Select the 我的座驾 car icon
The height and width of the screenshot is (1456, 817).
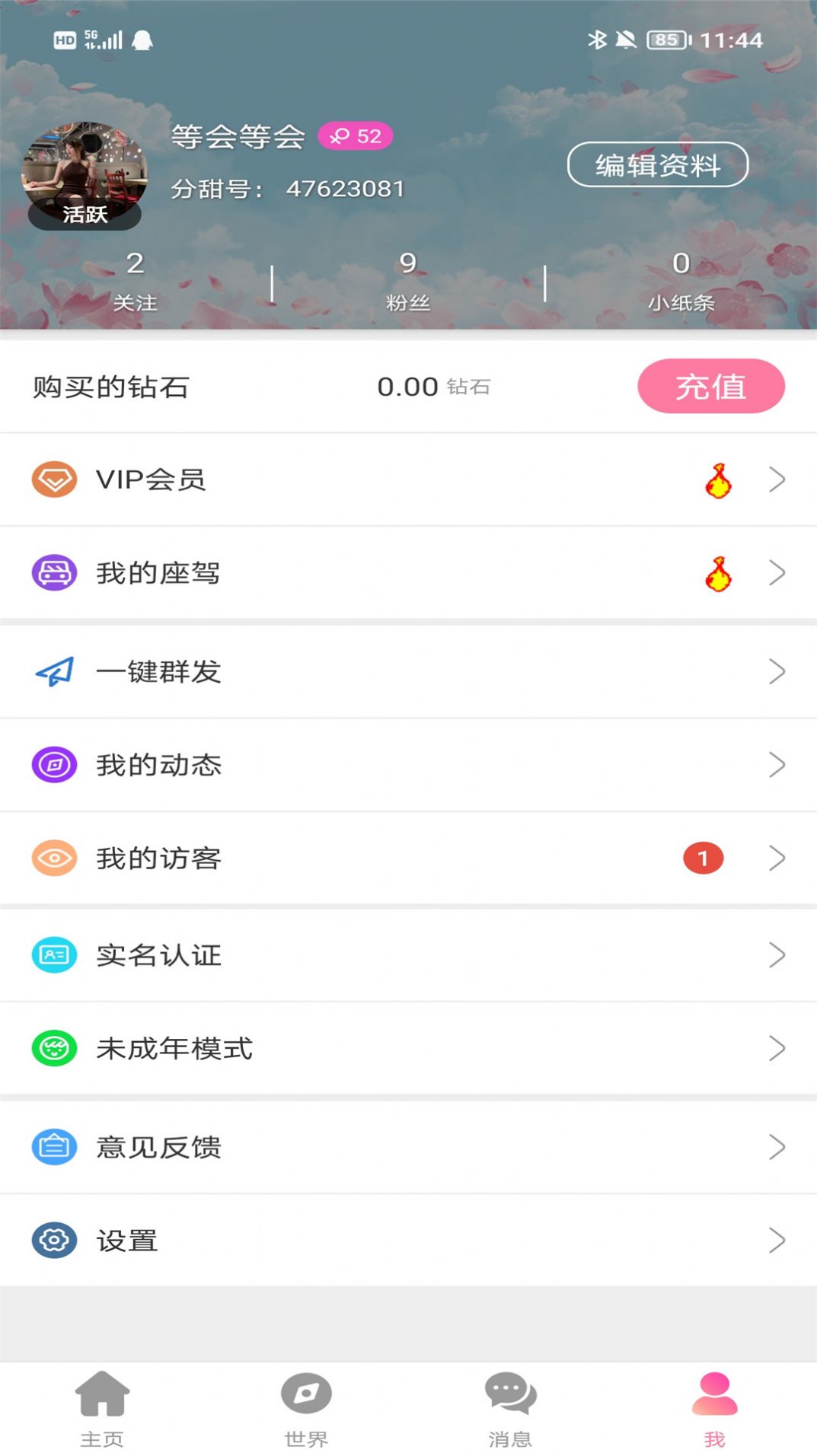tap(53, 573)
